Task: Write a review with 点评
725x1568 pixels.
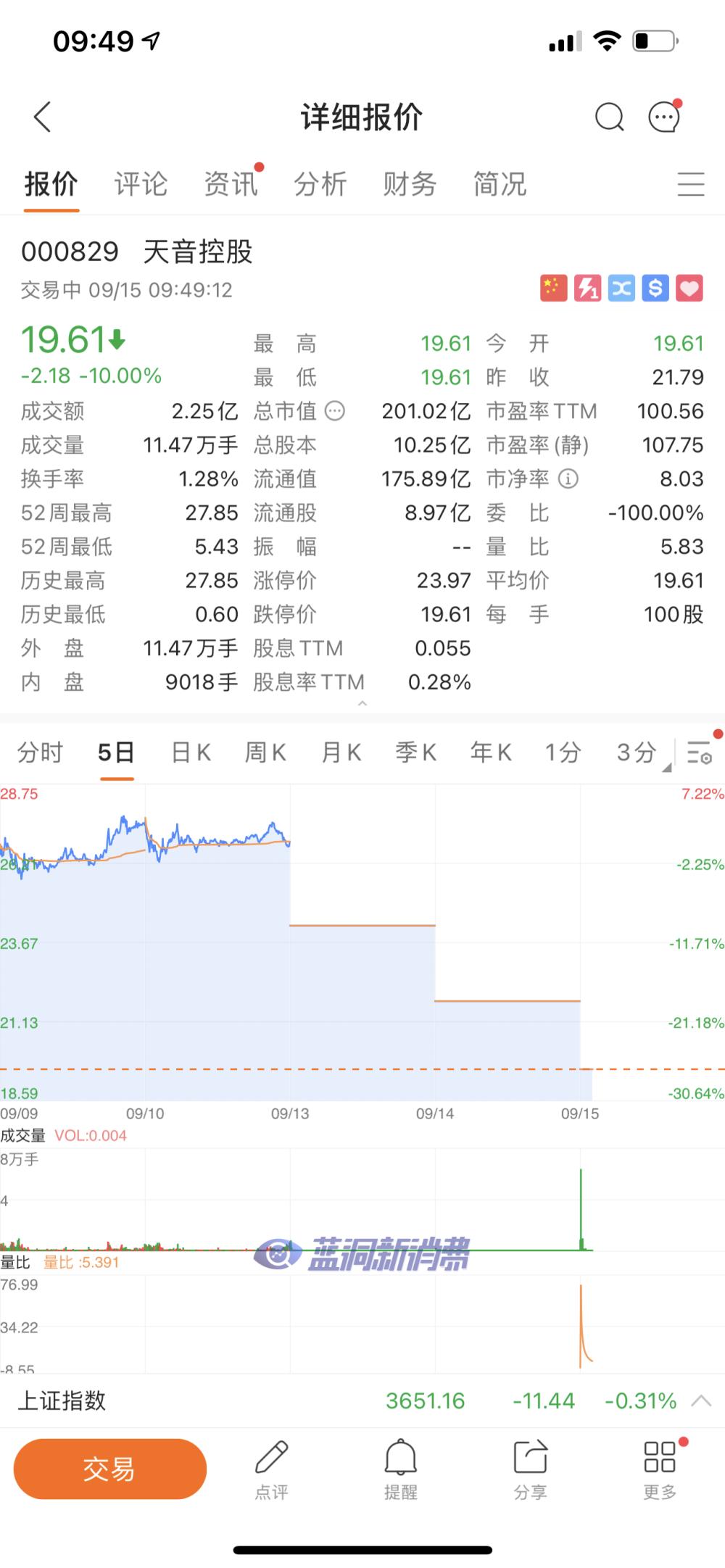Action: (272, 1469)
